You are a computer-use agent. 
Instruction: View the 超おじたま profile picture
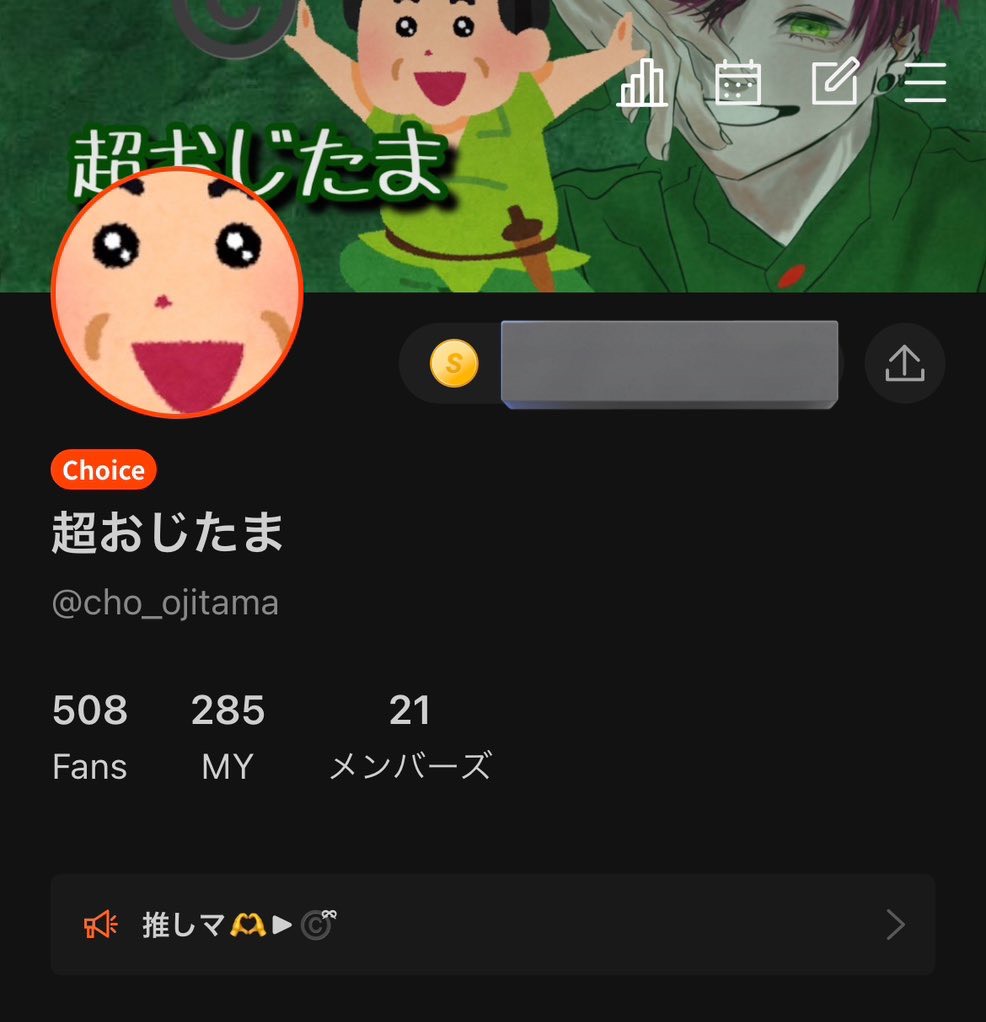pos(177,292)
